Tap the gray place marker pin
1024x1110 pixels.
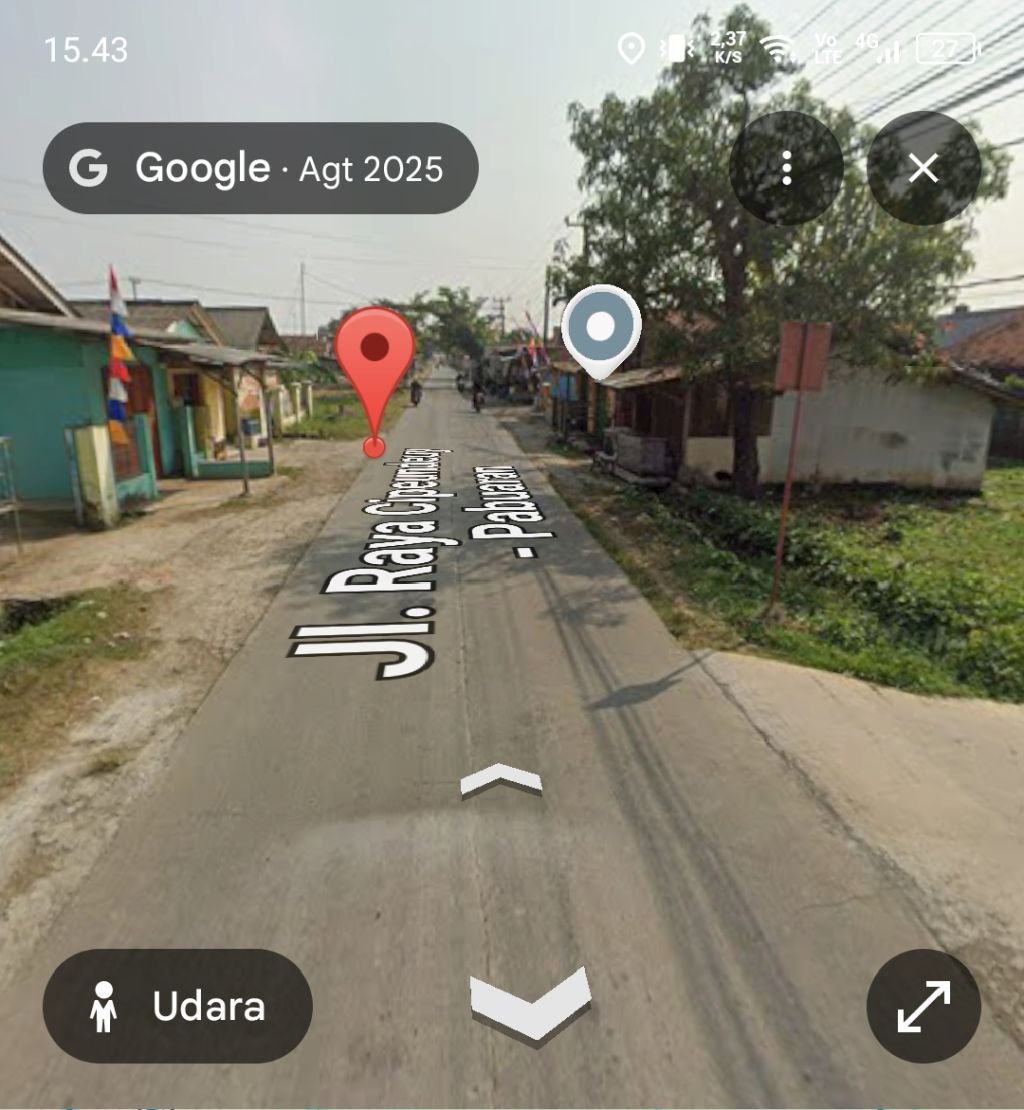click(600, 328)
